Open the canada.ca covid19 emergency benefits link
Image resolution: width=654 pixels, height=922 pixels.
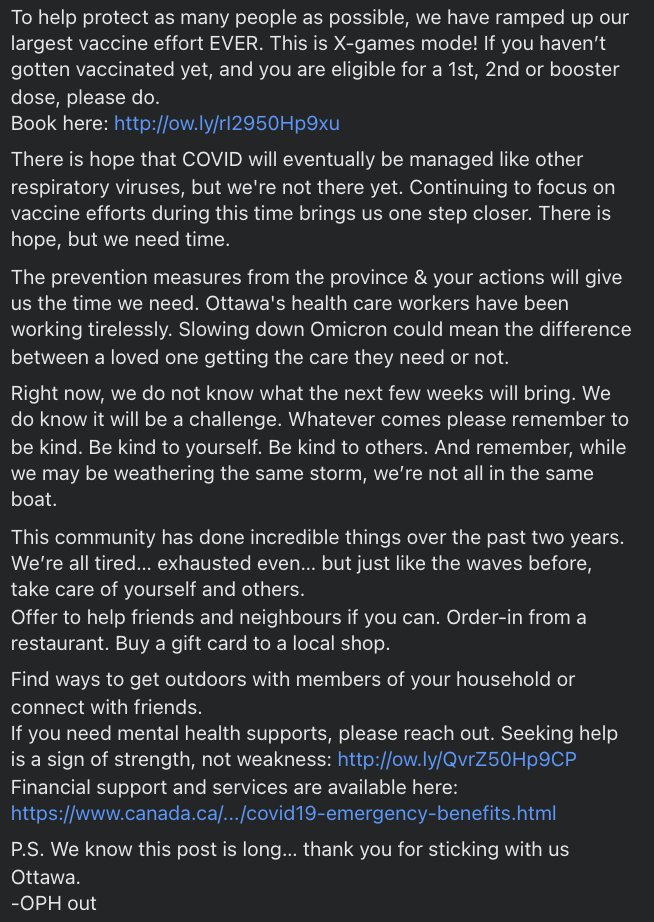click(x=283, y=813)
